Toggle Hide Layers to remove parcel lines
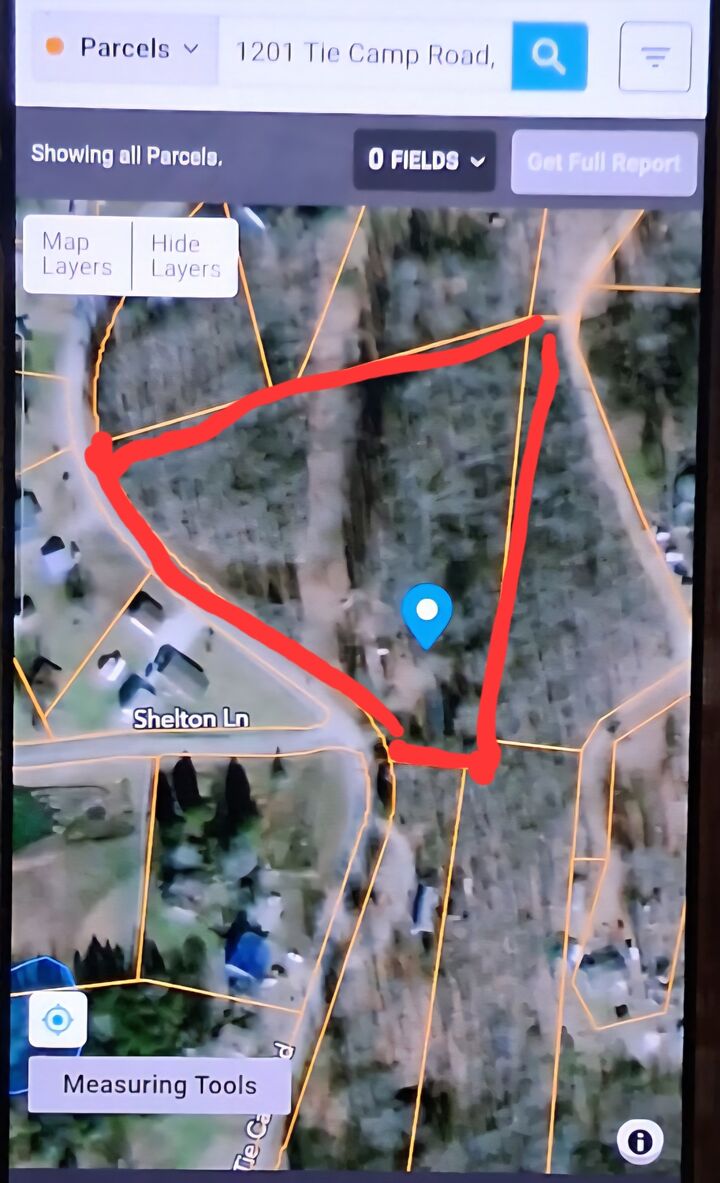 pos(183,257)
